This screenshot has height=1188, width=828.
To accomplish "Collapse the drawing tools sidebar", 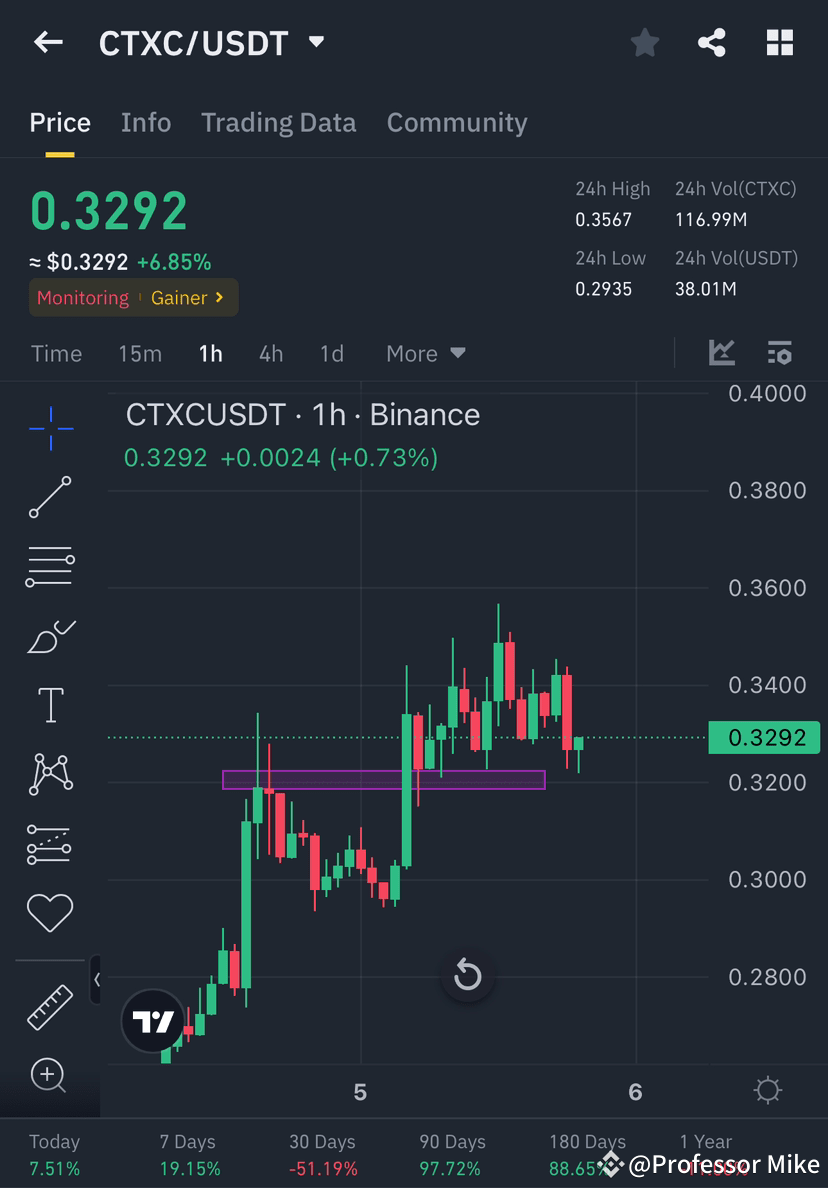I will [96, 981].
